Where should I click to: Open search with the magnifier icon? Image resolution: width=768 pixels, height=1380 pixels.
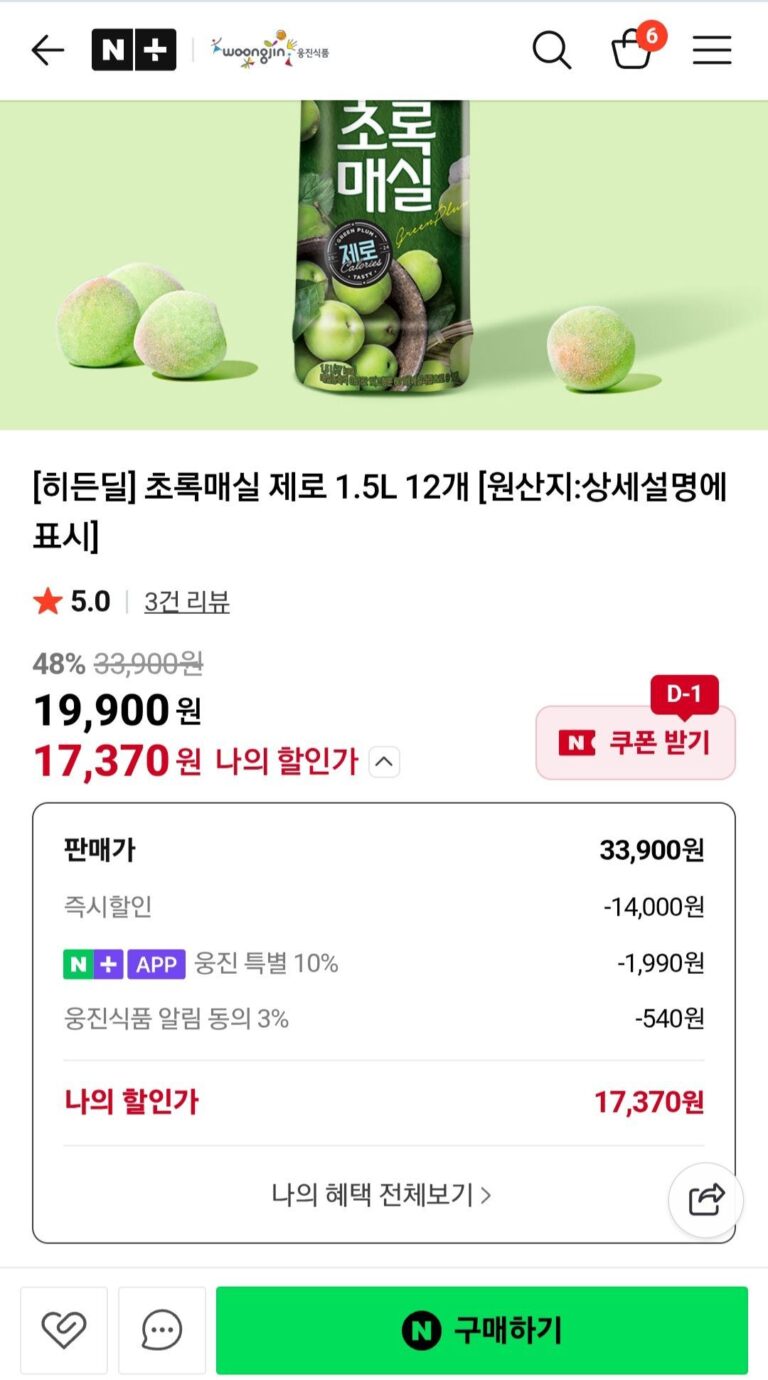tap(551, 50)
